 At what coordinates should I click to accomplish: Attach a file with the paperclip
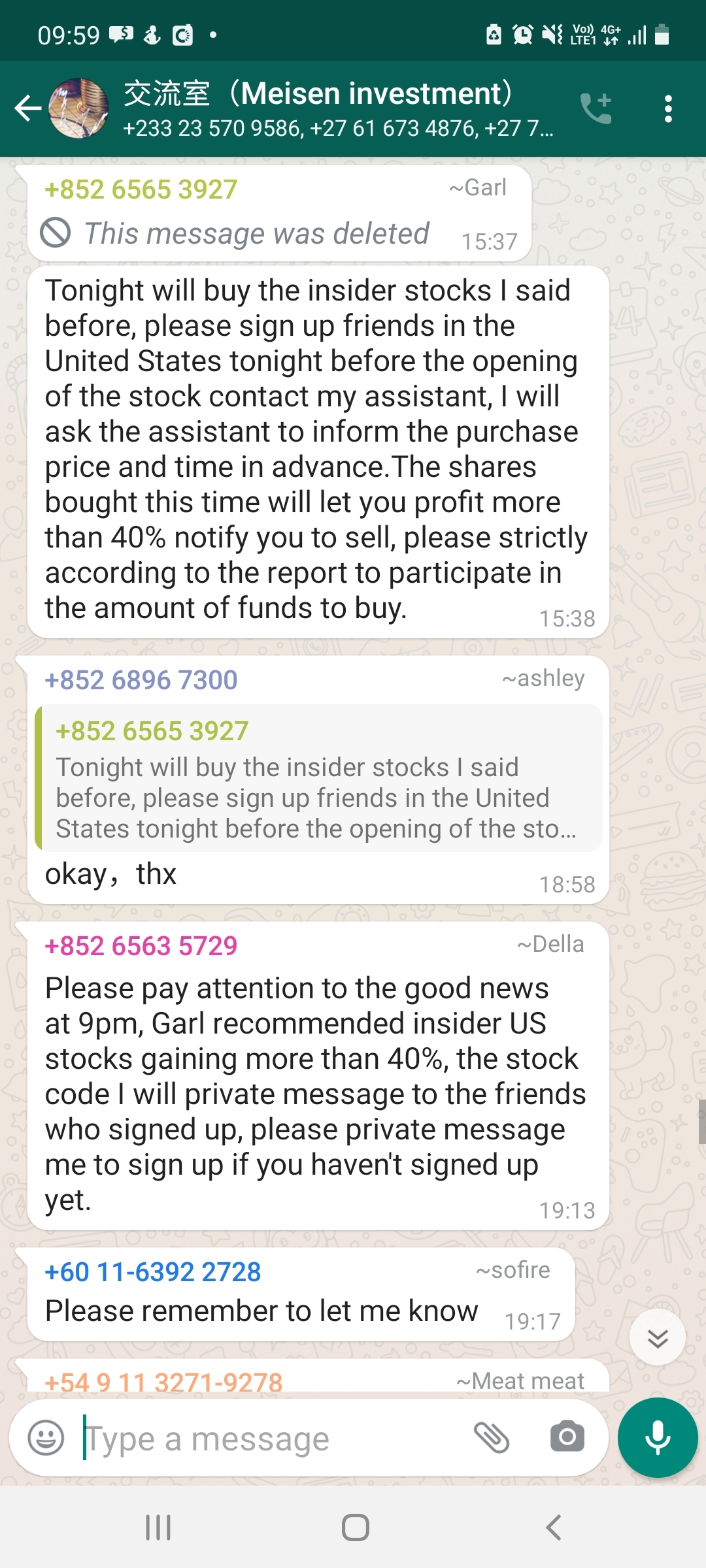492,1438
